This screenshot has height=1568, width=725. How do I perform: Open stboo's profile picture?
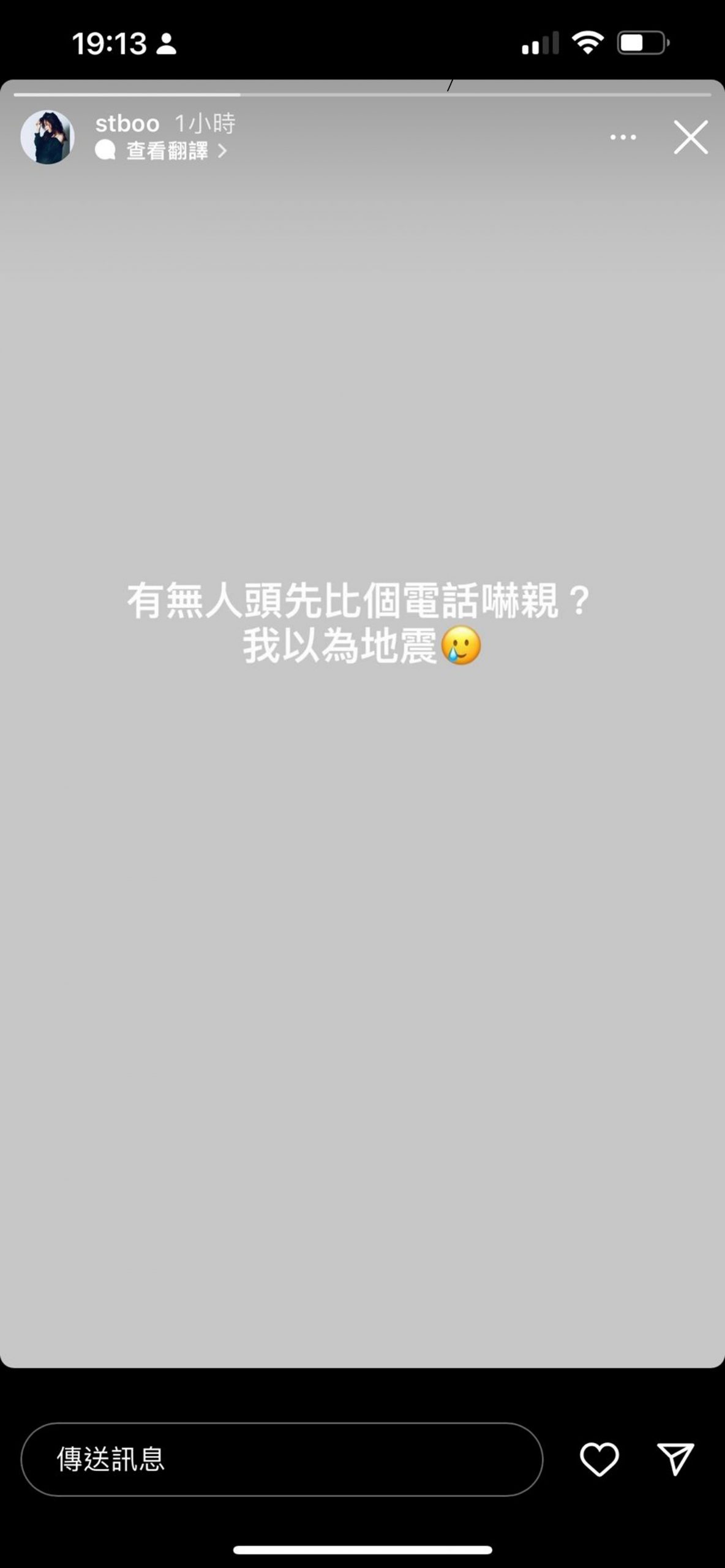(x=48, y=137)
